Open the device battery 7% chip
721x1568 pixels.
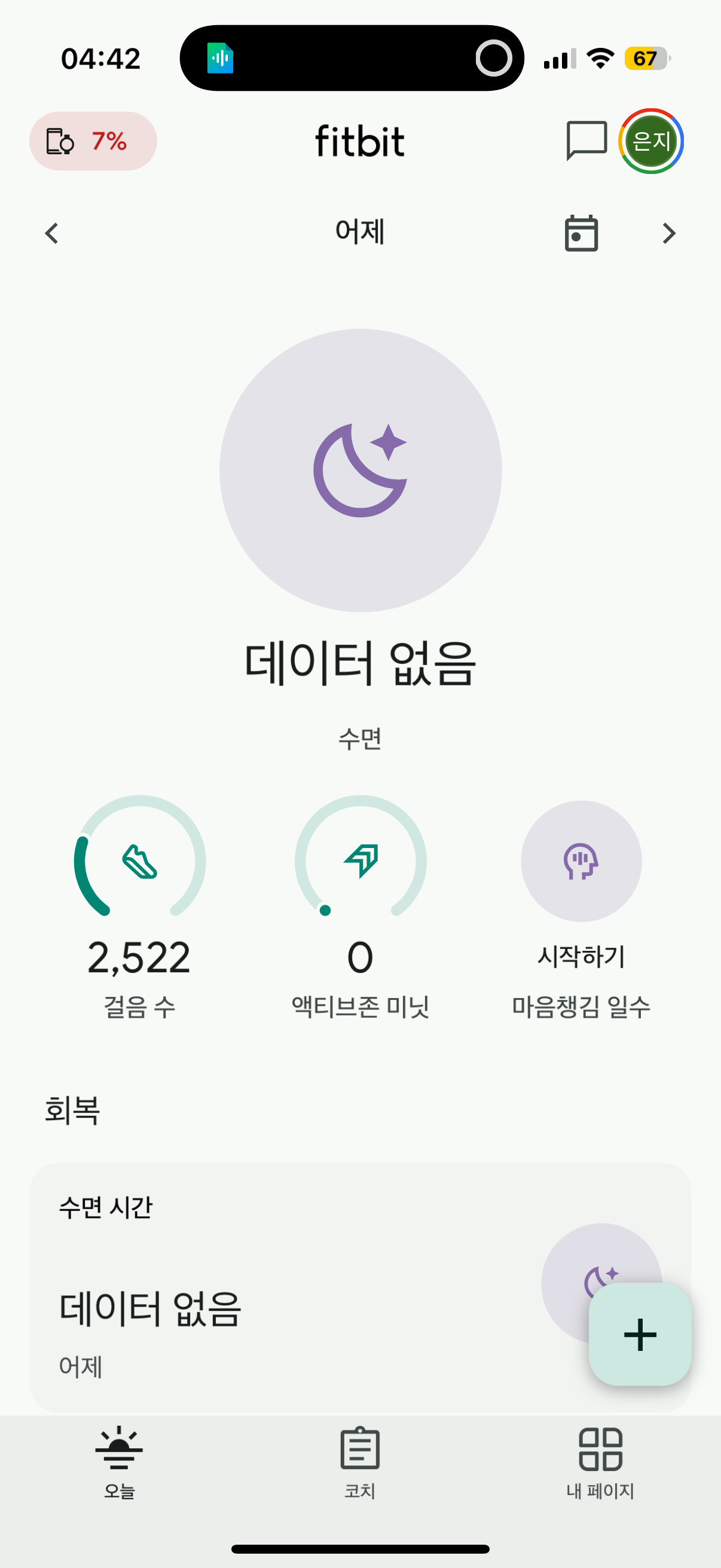[x=93, y=141]
